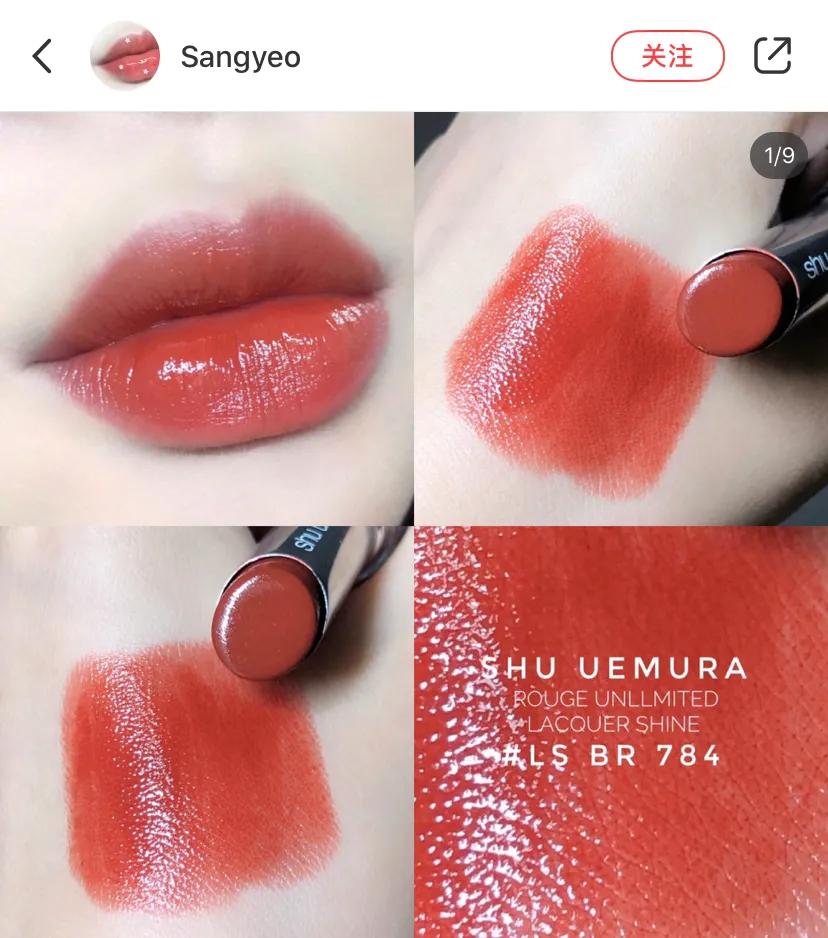Share this post

(x=772, y=56)
